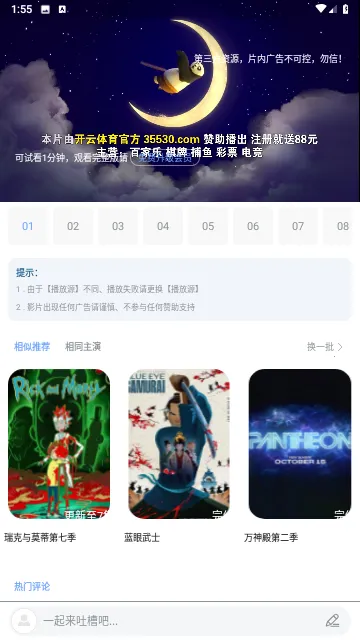The width and height of the screenshot is (360, 640).
Task: Switch to the 相似推荐 tab
Action: coord(32,347)
